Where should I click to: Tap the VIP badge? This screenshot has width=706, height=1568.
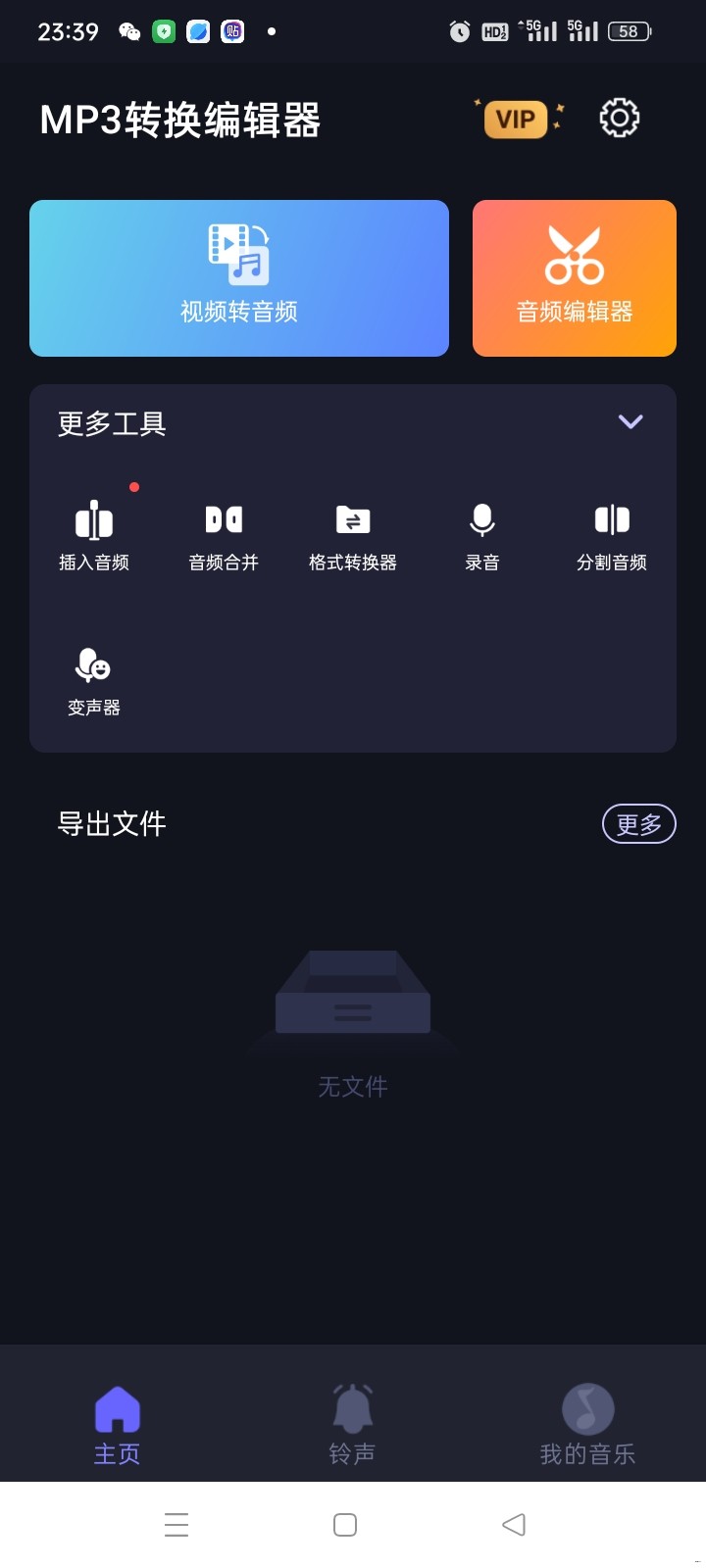tap(517, 119)
